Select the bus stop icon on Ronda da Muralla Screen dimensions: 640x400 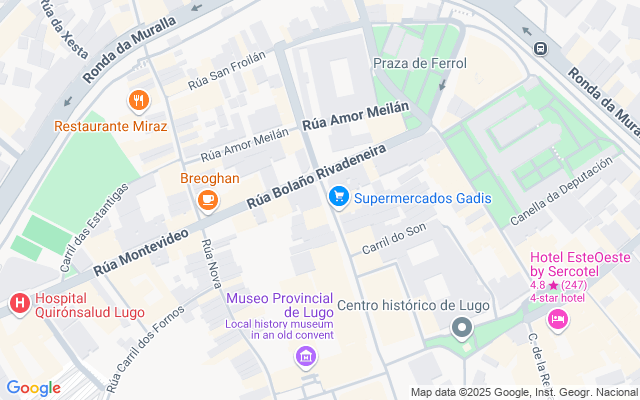tap(540, 47)
